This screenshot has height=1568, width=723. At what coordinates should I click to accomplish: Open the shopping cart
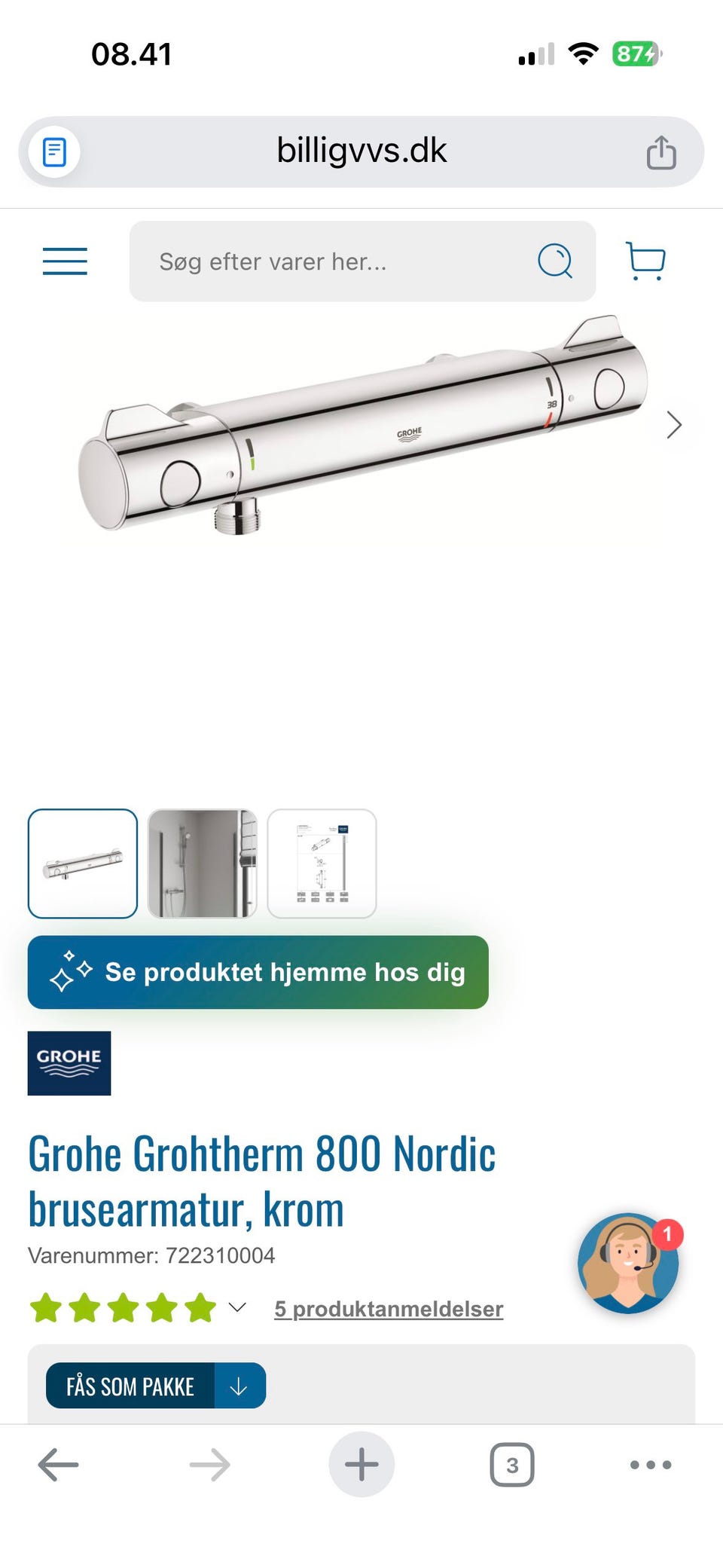[x=645, y=261]
